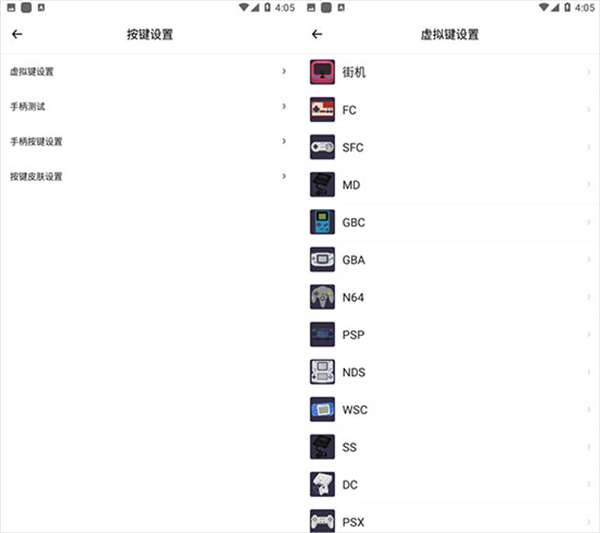
Task: Select the WSC row
Action: 450,410
